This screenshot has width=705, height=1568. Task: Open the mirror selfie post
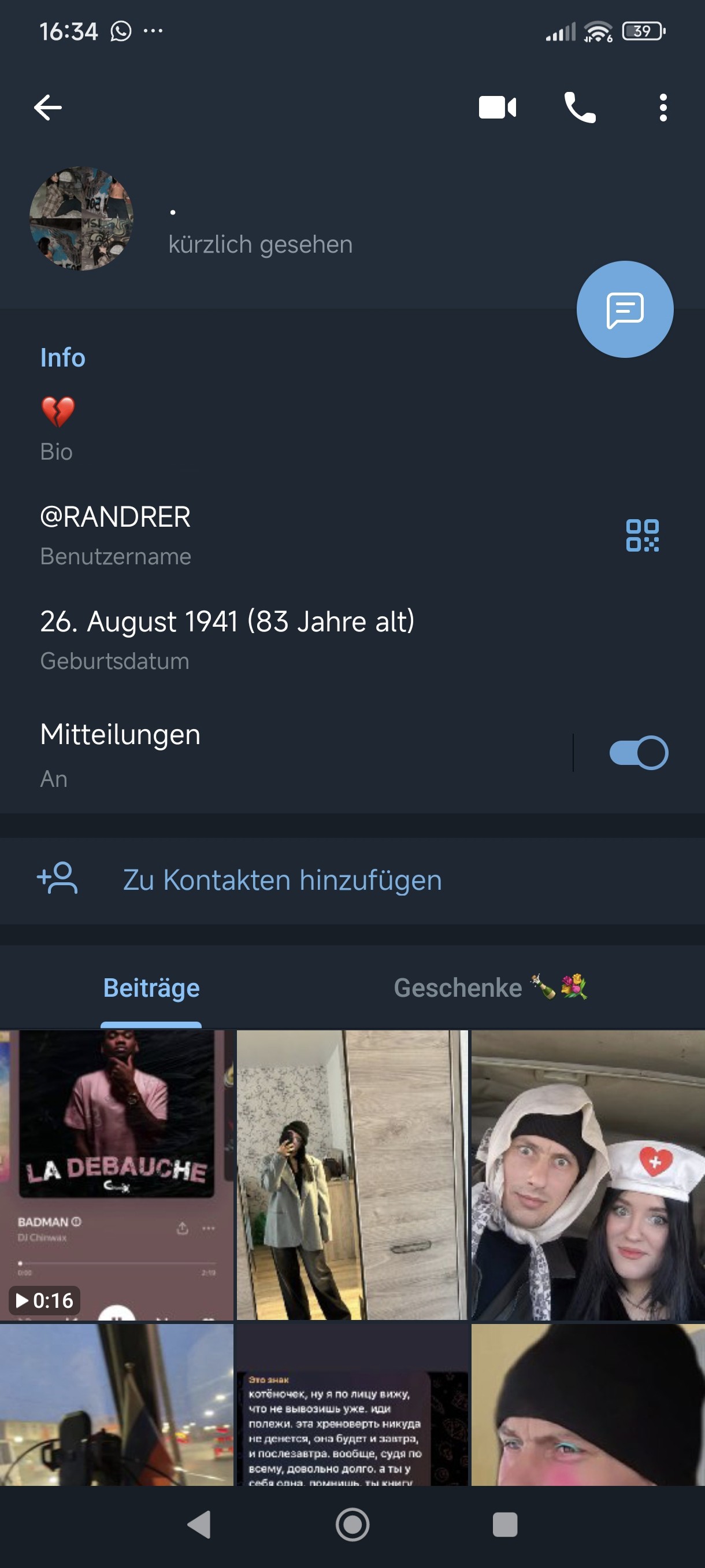pyautogui.click(x=351, y=1175)
